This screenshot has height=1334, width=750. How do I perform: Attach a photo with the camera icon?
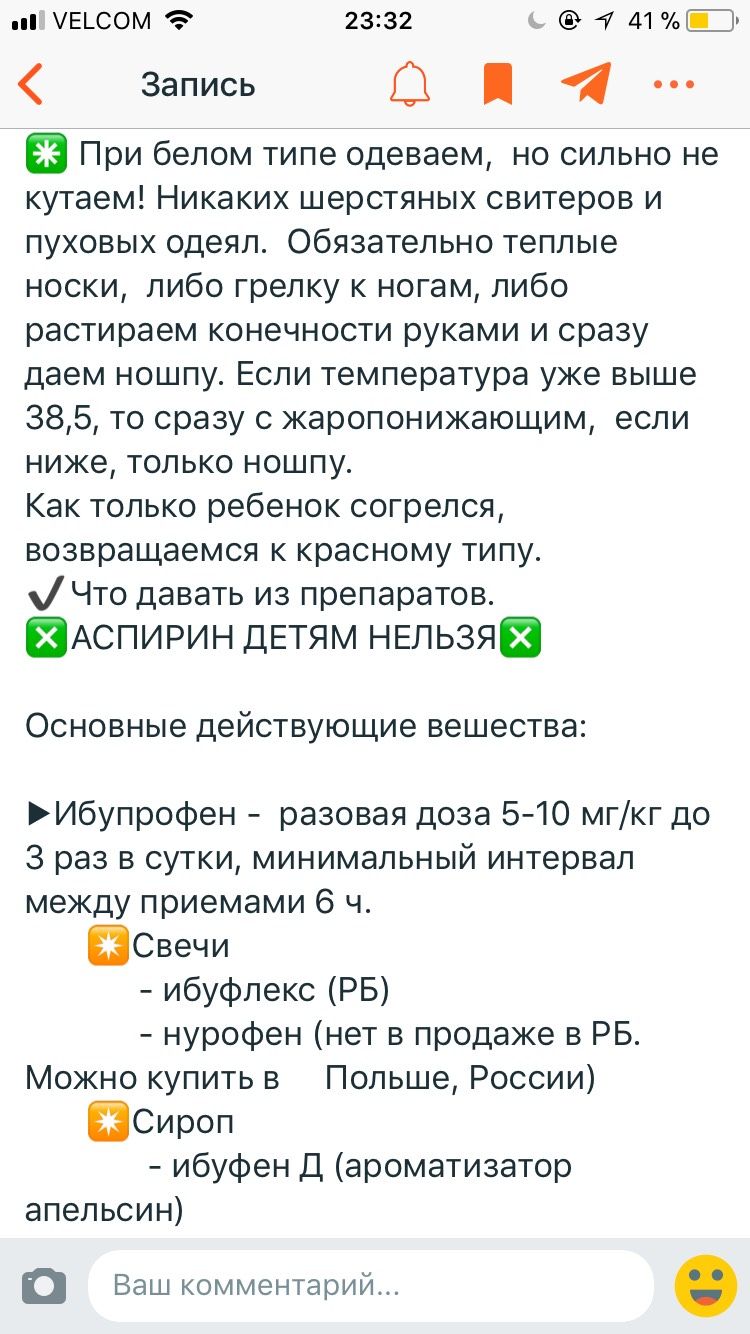(44, 1285)
